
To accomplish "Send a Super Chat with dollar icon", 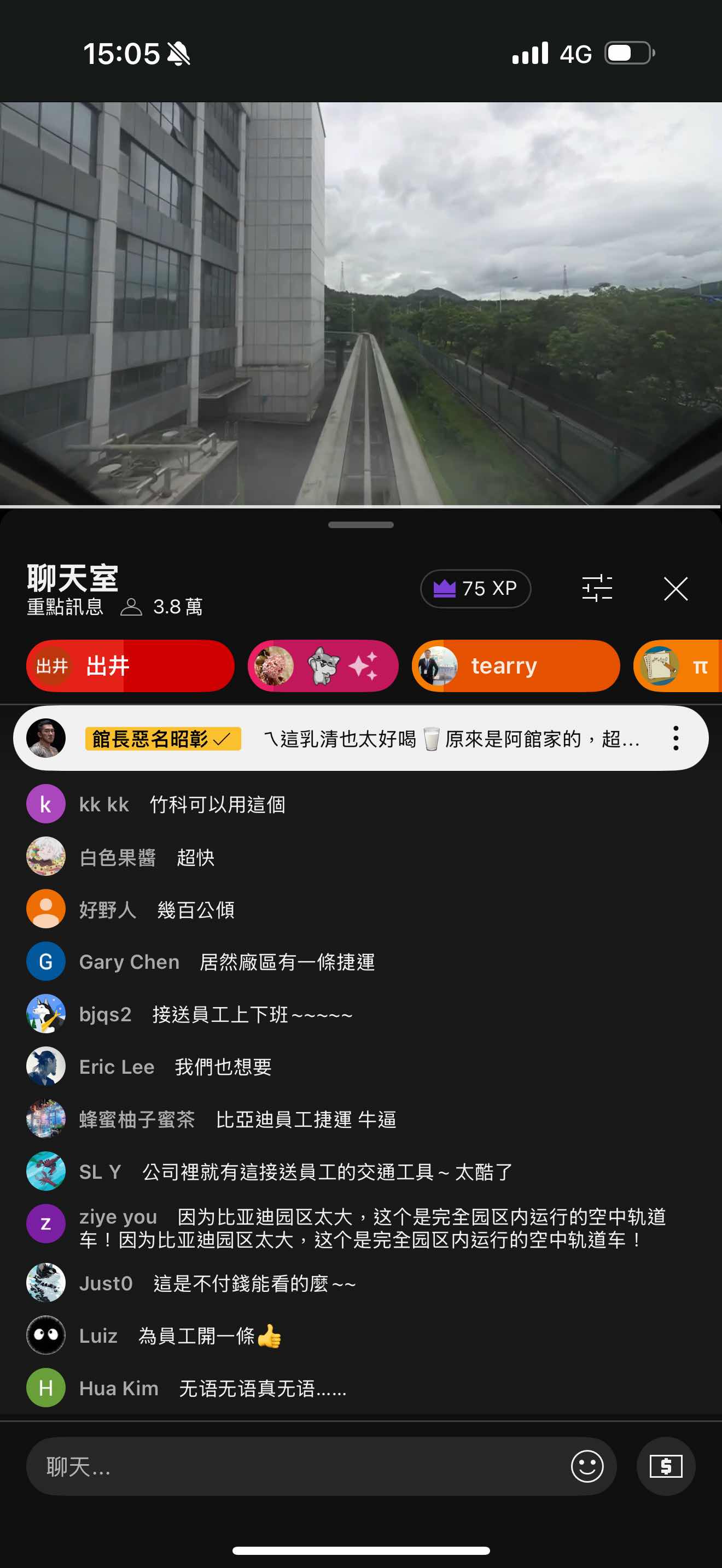I will (x=665, y=1466).
